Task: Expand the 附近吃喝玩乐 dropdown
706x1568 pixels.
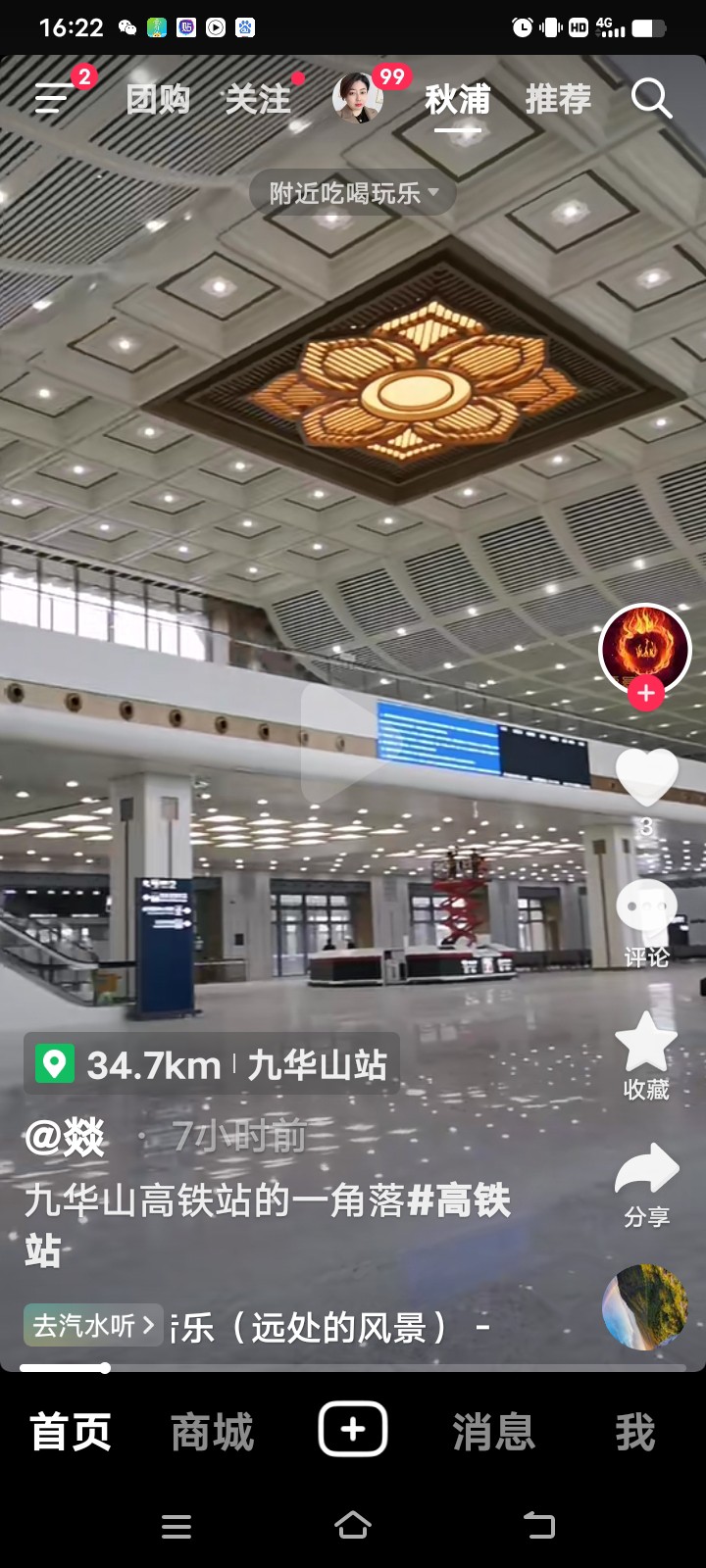Action: click(x=353, y=193)
